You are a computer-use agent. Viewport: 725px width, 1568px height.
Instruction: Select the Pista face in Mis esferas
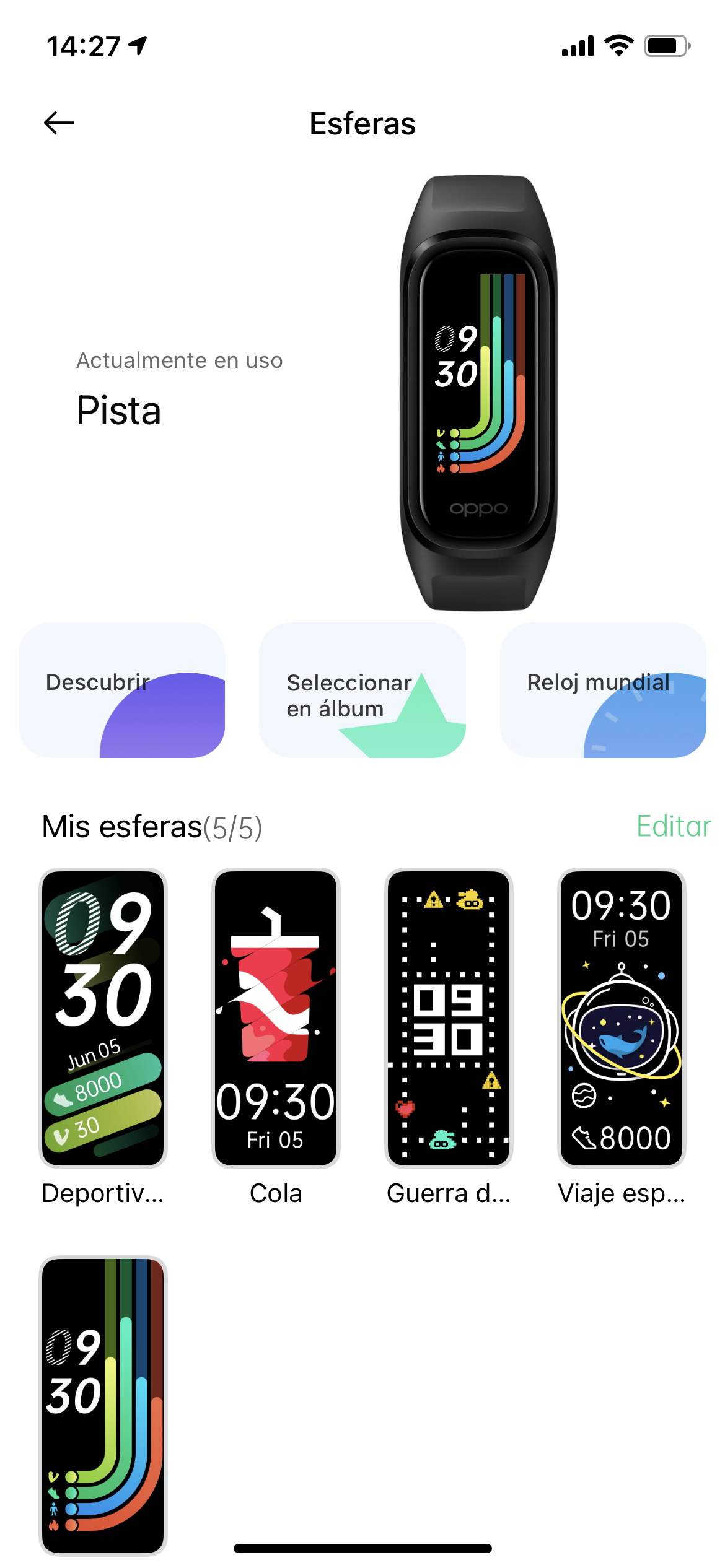[x=103, y=1406]
